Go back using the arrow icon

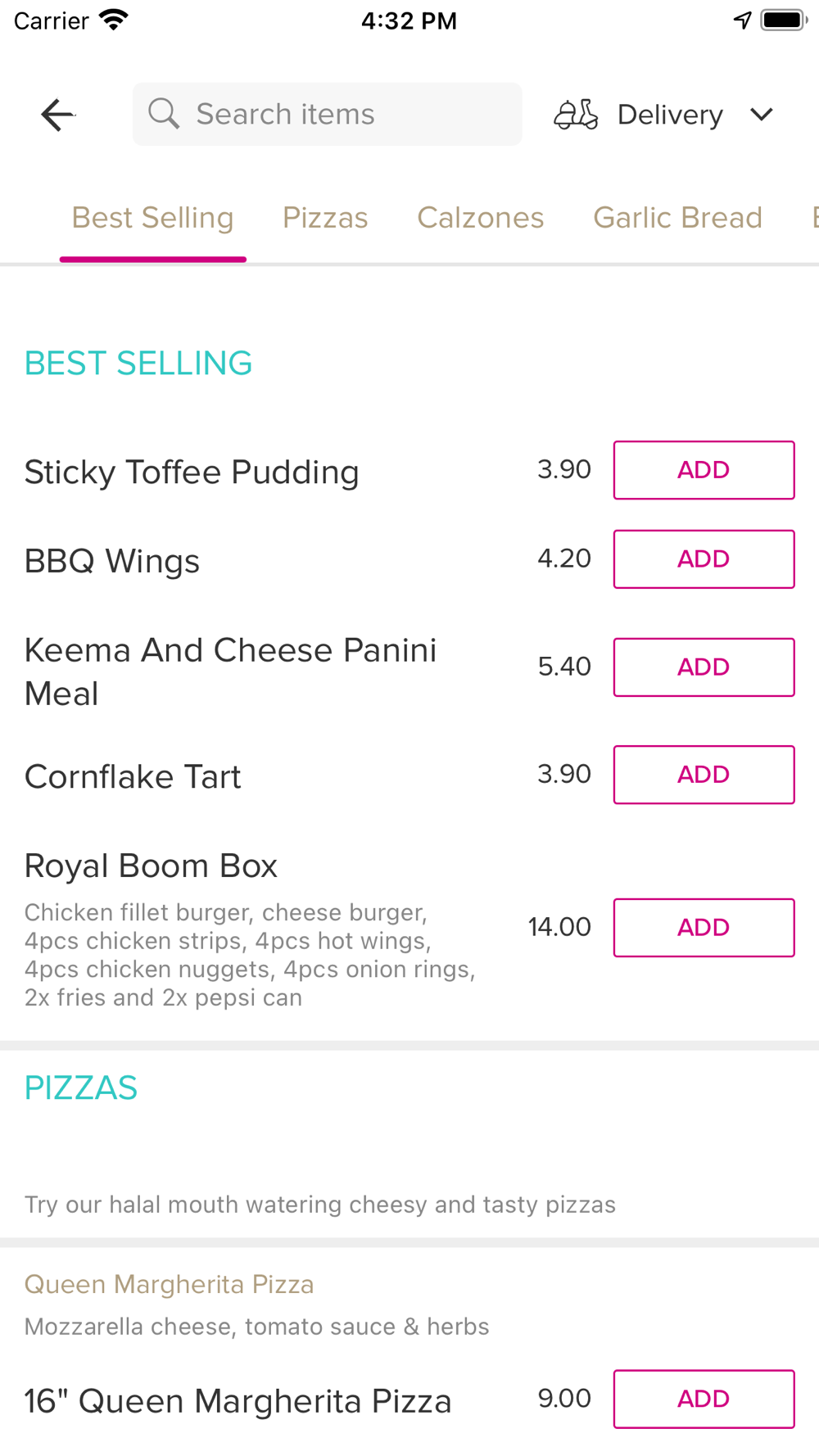pyautogui.click(x=58, y=115)
